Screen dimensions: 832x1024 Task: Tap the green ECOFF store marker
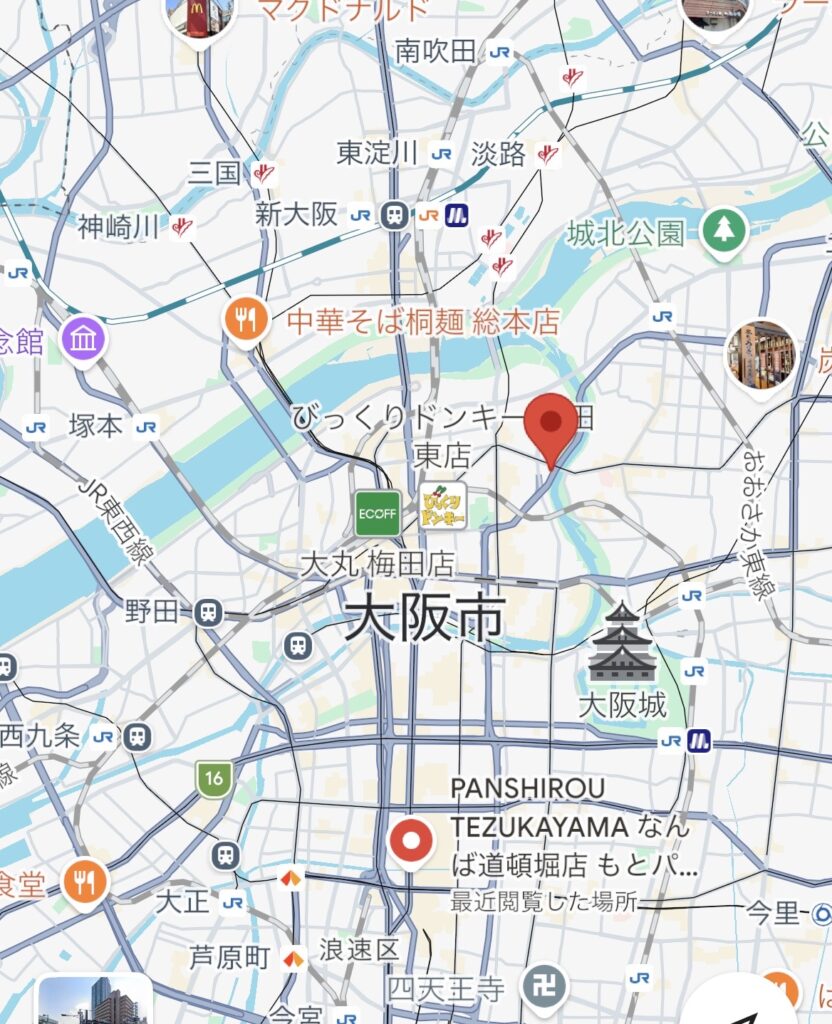tap(378, 511)
